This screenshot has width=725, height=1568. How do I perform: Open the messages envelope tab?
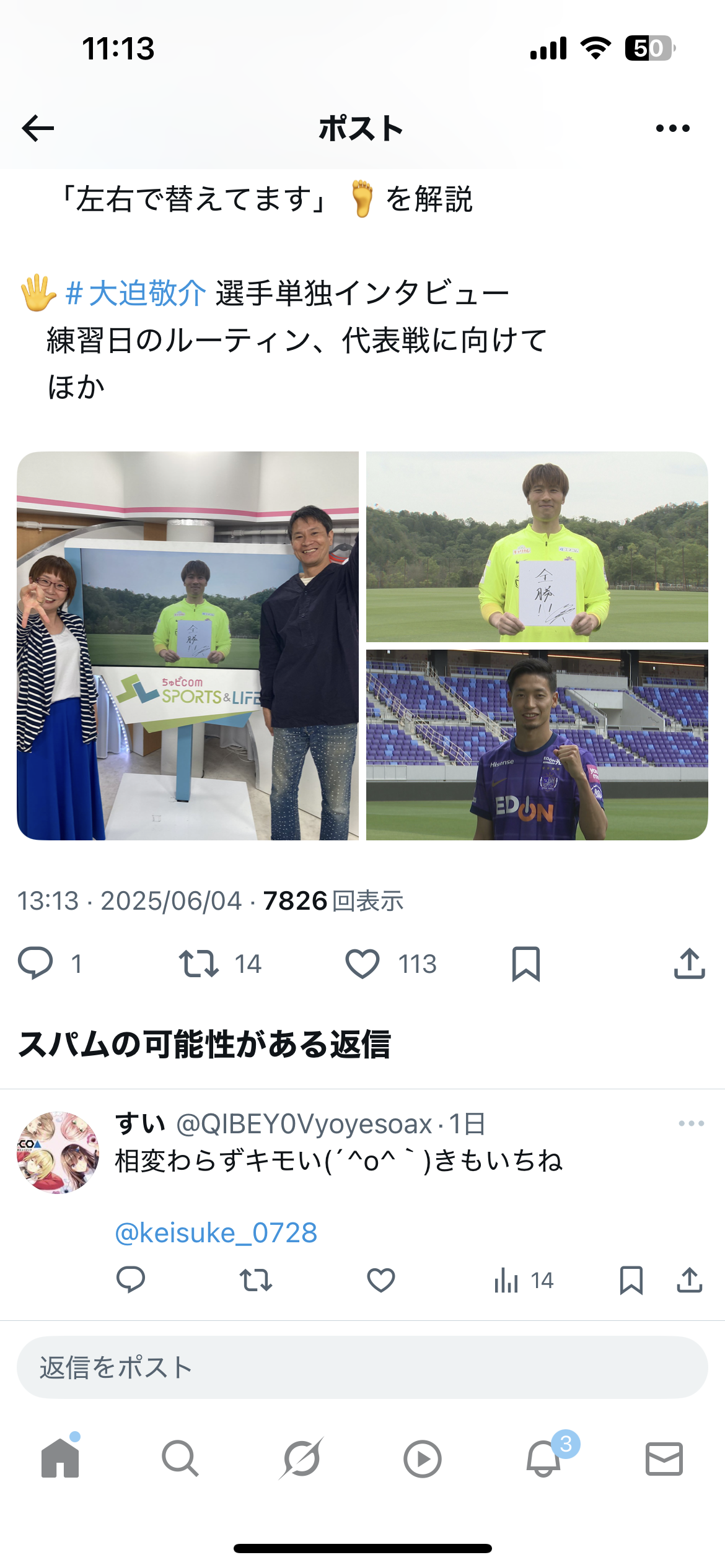tap(664, 1459)
